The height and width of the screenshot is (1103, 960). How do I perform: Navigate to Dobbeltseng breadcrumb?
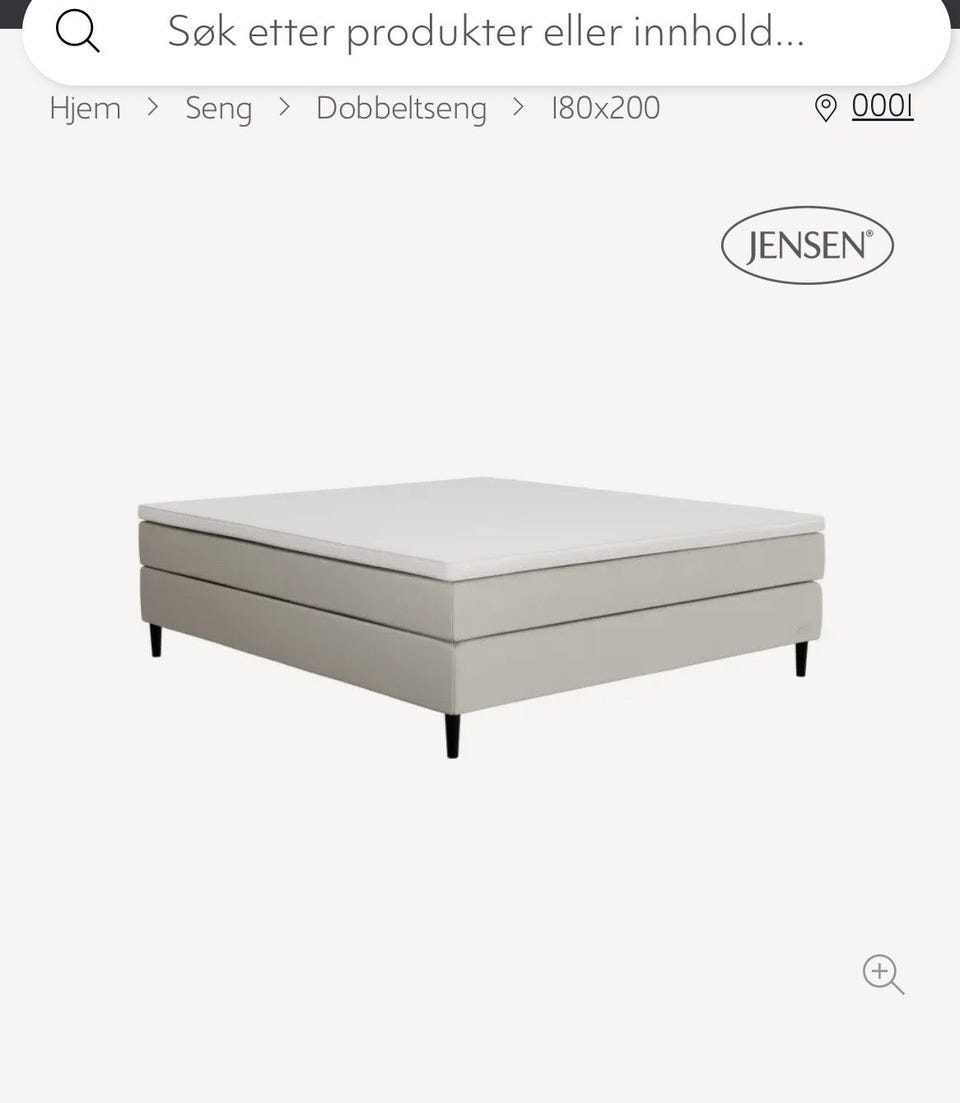click(x=401, y=108)
